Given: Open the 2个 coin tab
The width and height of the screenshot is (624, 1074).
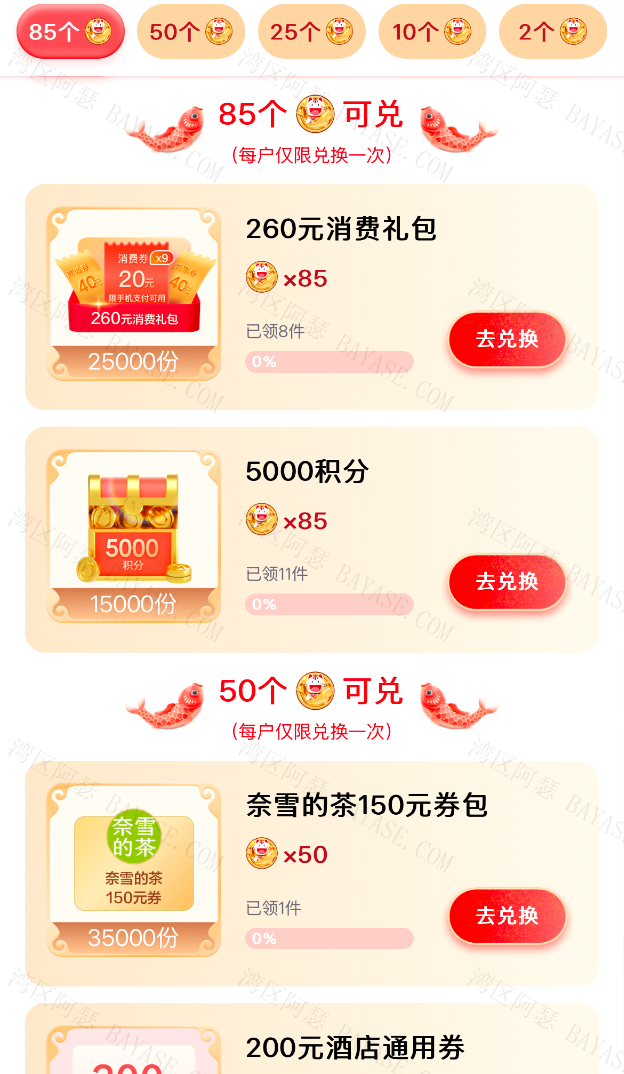Looking at the screenshot, I should click(x=552, y=31).
